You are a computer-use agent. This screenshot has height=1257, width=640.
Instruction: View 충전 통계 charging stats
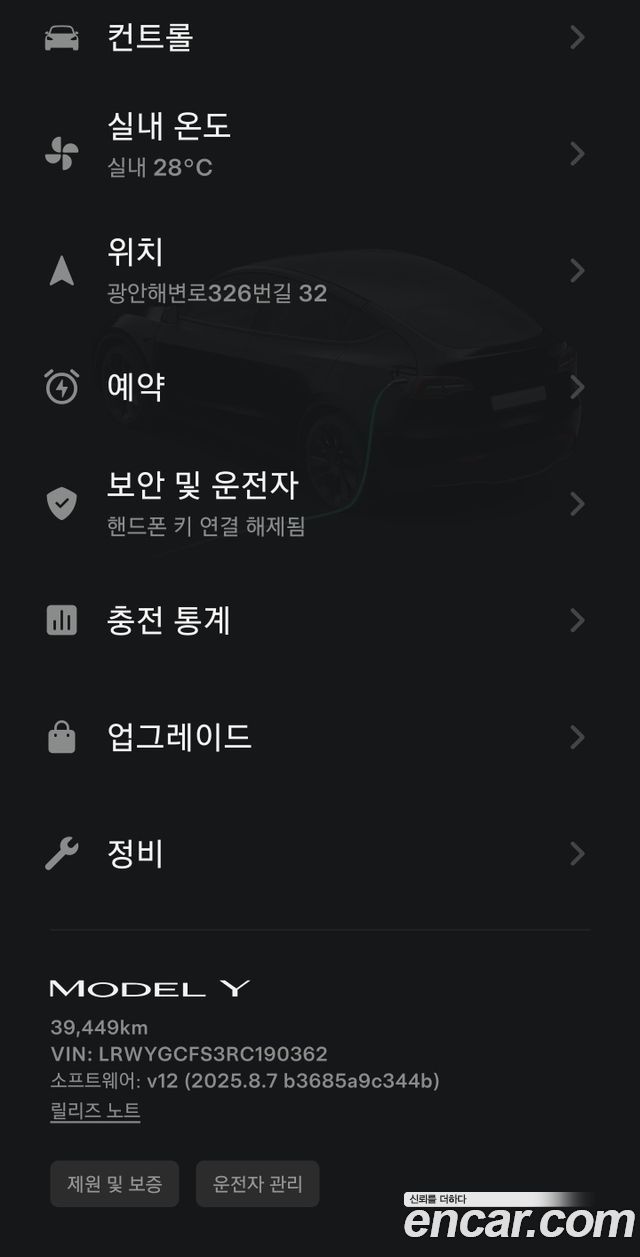[320, 620]
